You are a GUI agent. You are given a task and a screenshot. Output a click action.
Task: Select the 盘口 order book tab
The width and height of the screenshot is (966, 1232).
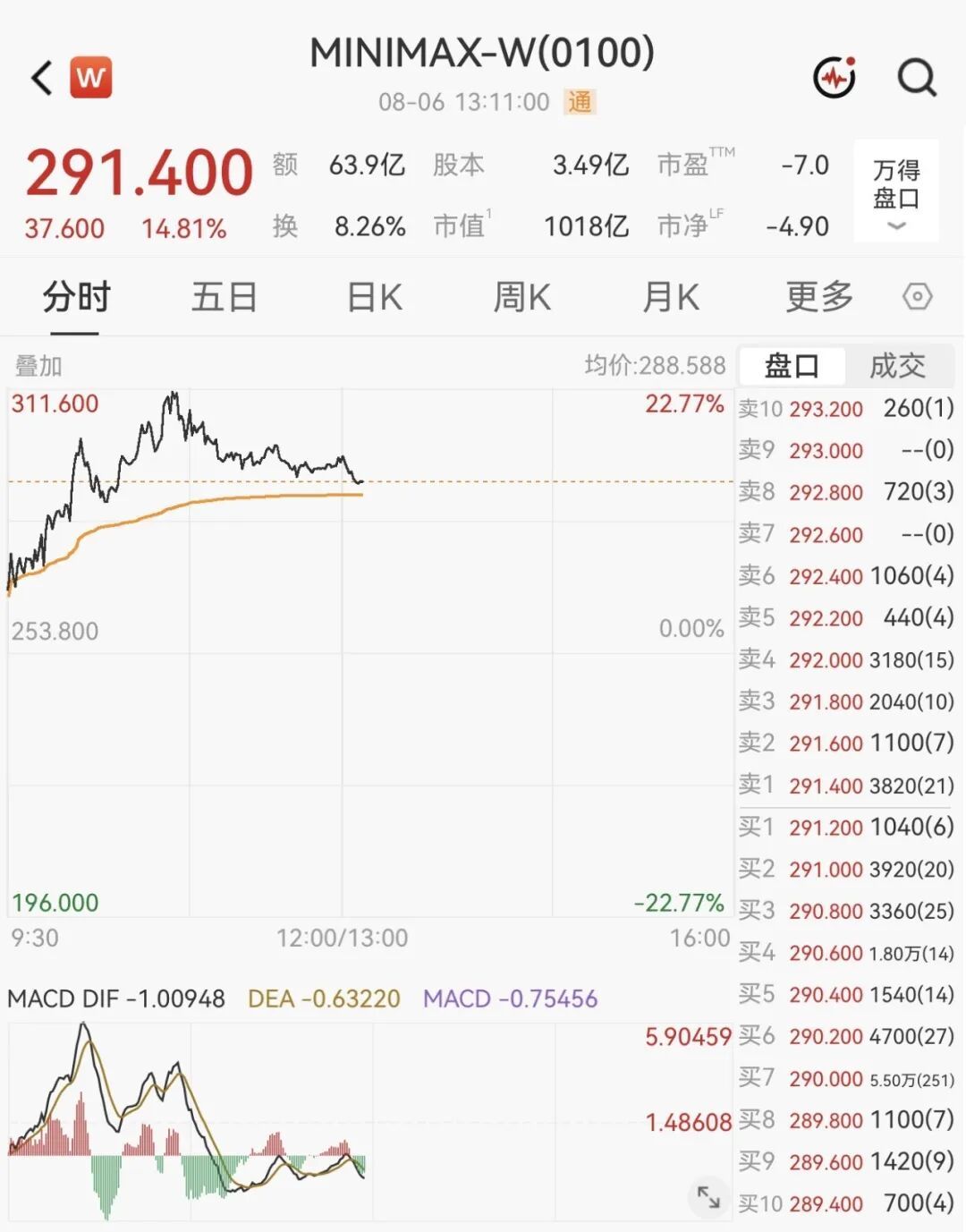click(x=792, y=365)
